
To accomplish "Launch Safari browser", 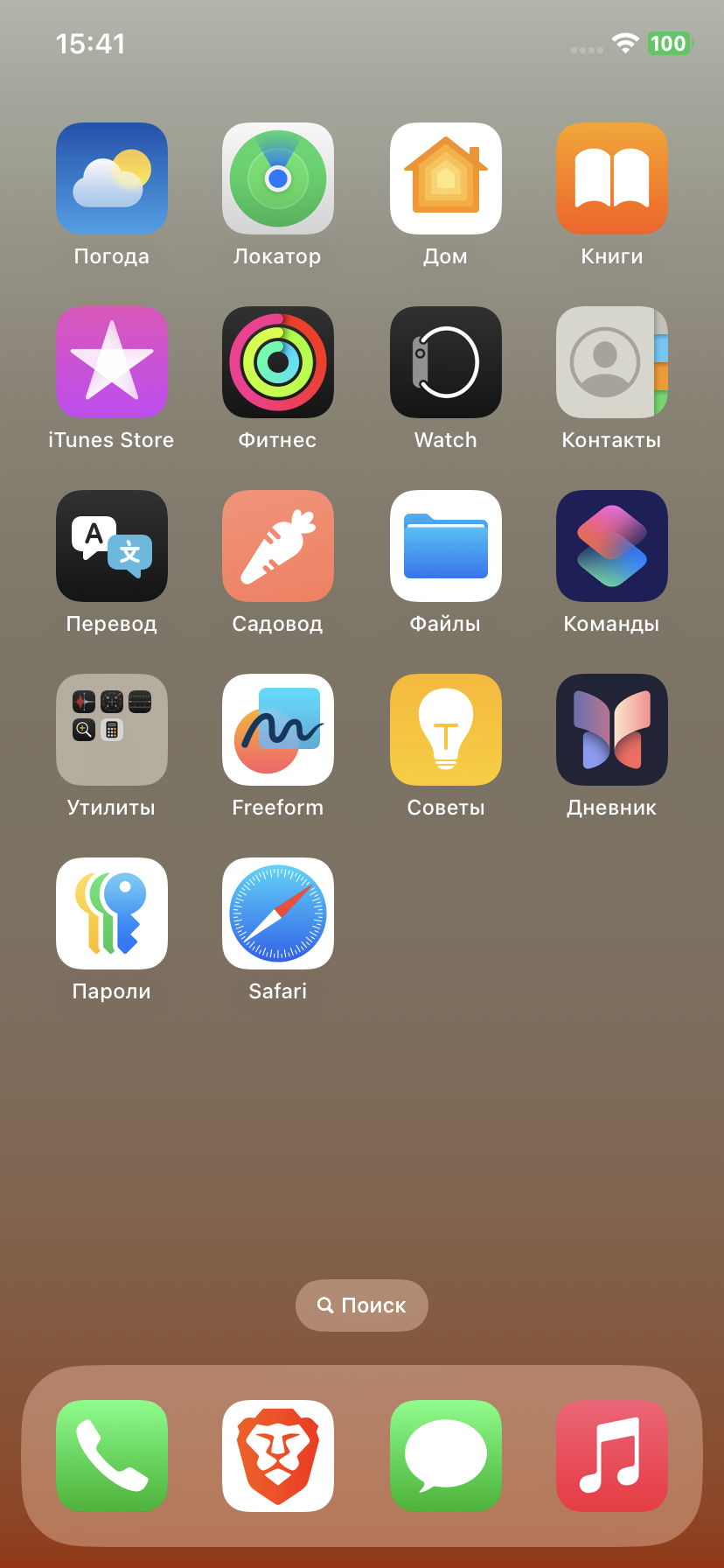I will pyautogui.click(x=278, y=913).
